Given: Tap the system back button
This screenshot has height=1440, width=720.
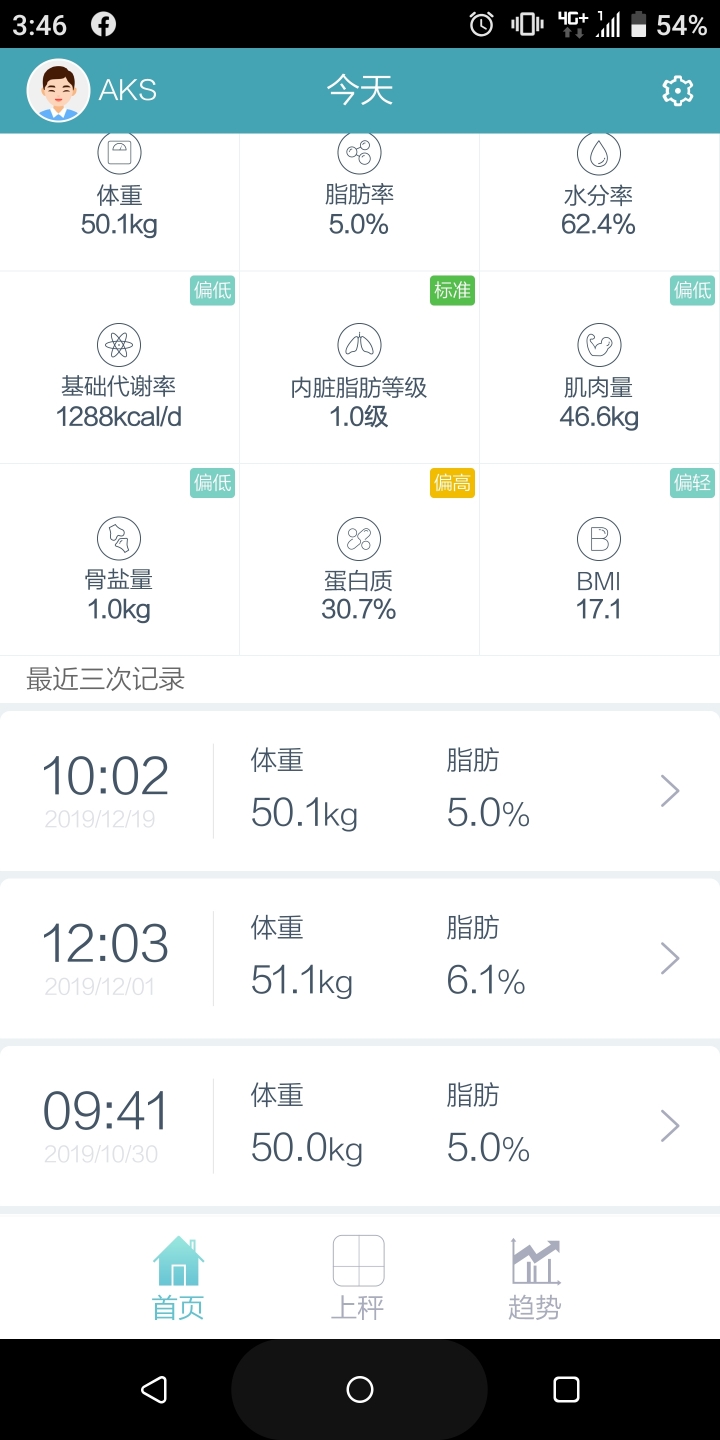Looking at the screenshot, I should point(153,1389).
